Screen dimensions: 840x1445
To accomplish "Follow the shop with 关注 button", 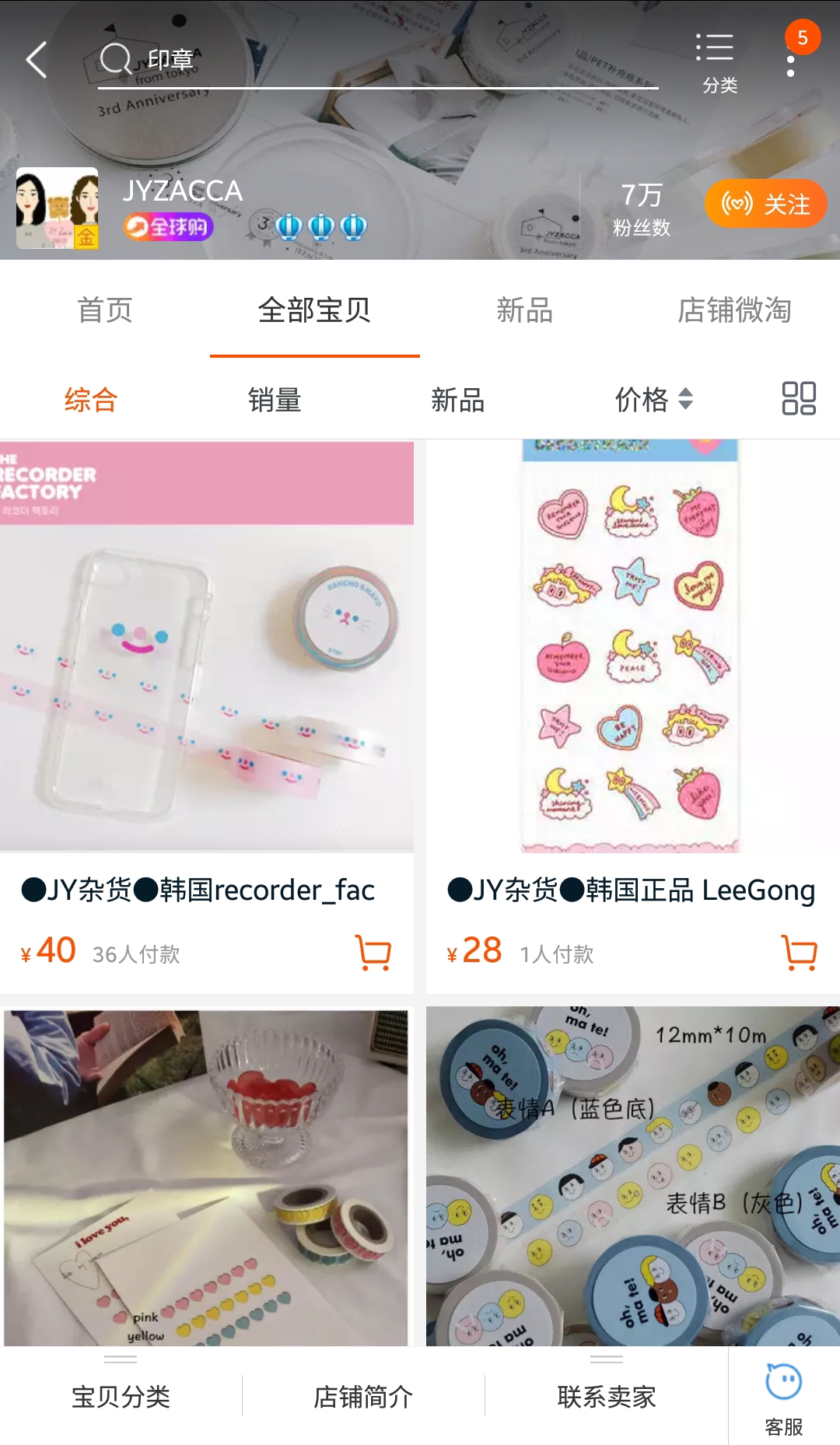I will (x=765, y=204).
